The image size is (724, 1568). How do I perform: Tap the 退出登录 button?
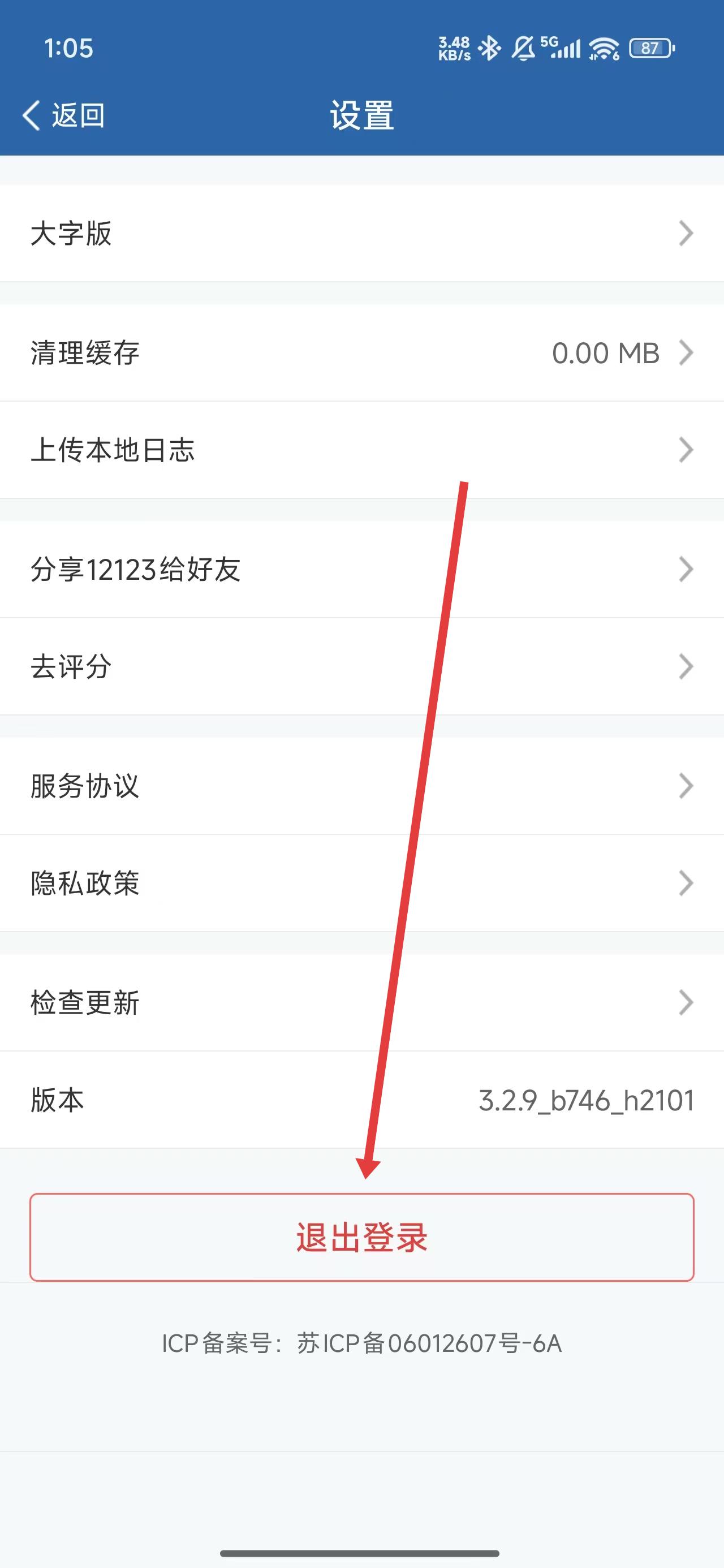[x=361, y=1238]
